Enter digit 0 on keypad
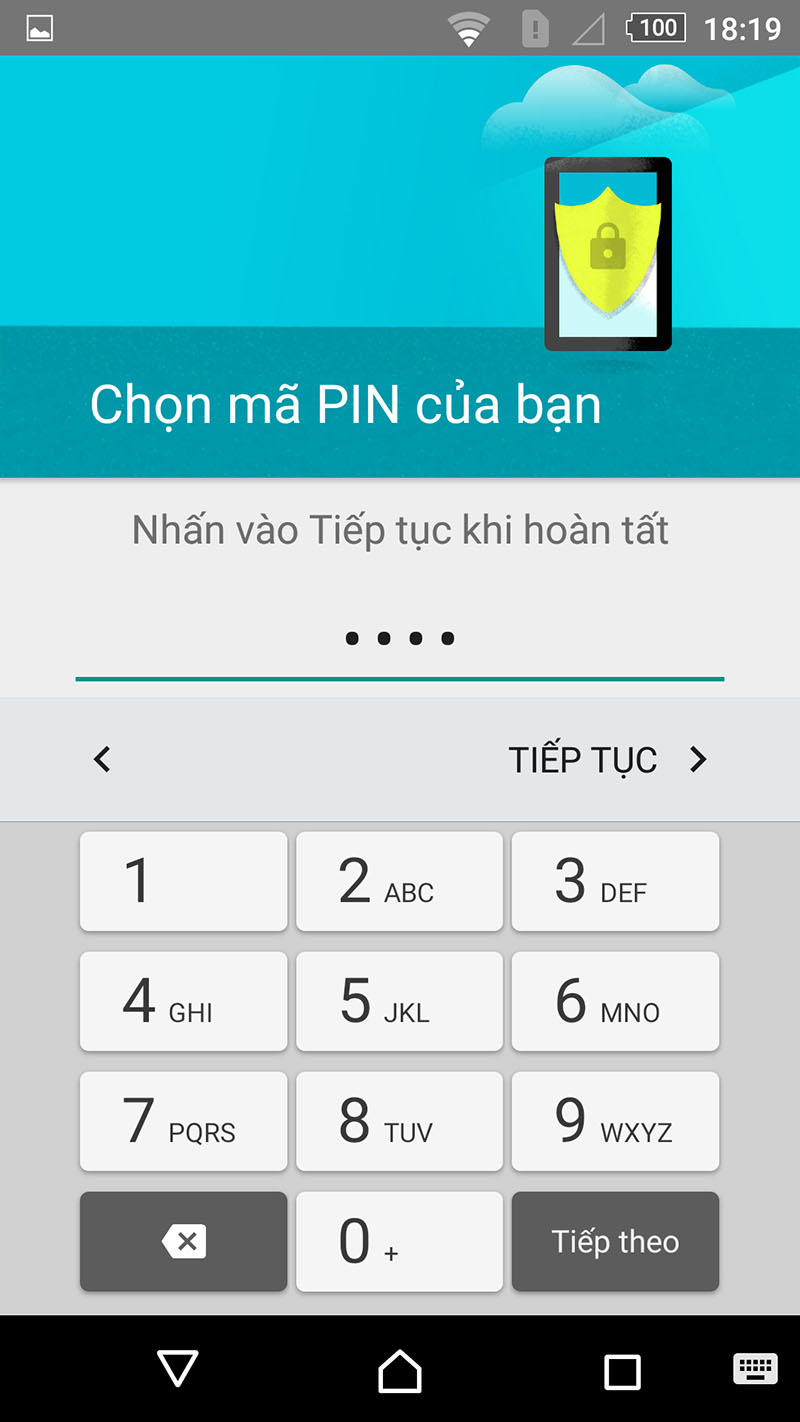Image resolution: width=800 pixels, height=1422 pixels. pyautogui.click(x=399, y=1241)
